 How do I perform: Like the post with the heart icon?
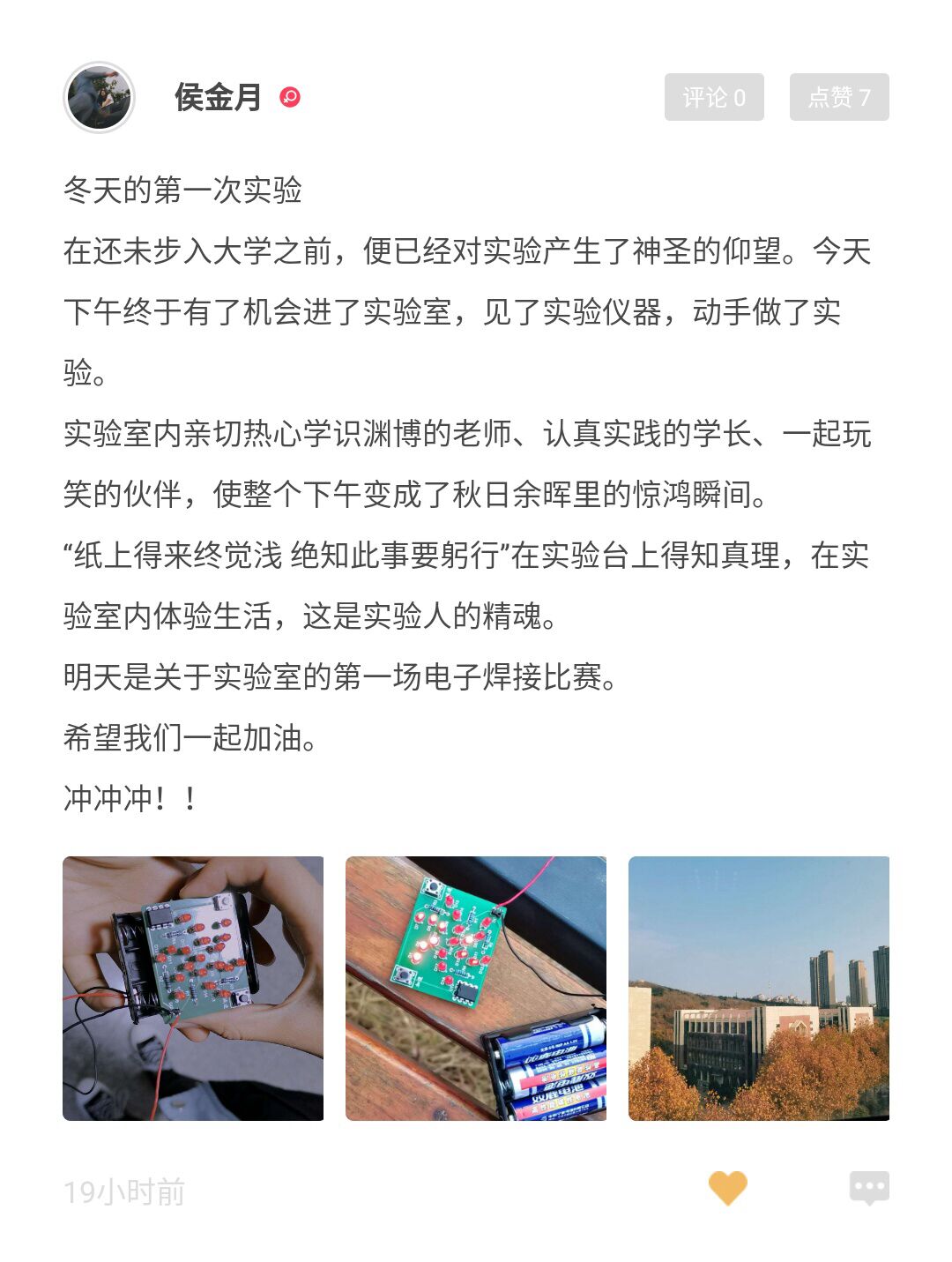727,1188
